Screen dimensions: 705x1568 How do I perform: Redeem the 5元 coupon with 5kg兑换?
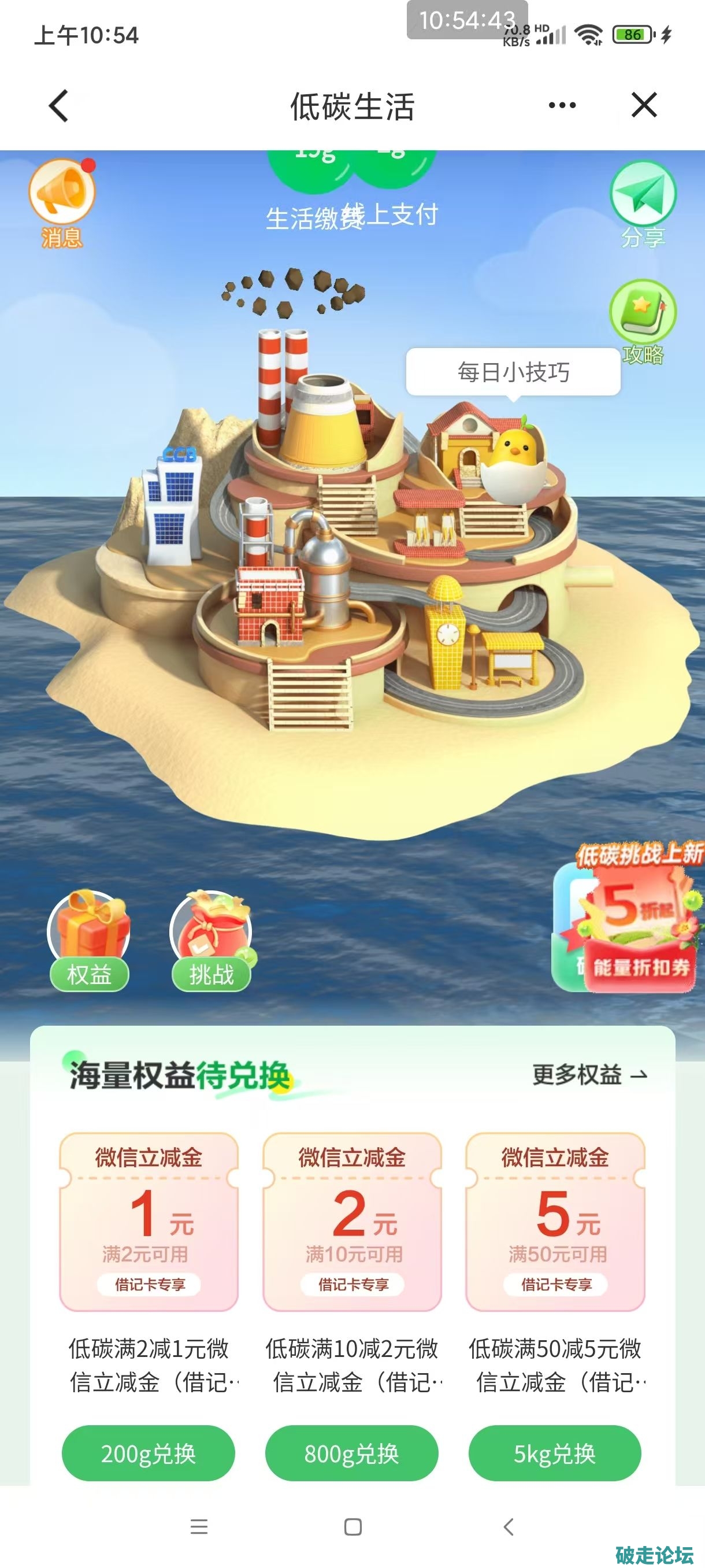click(x=554, y=1454)
